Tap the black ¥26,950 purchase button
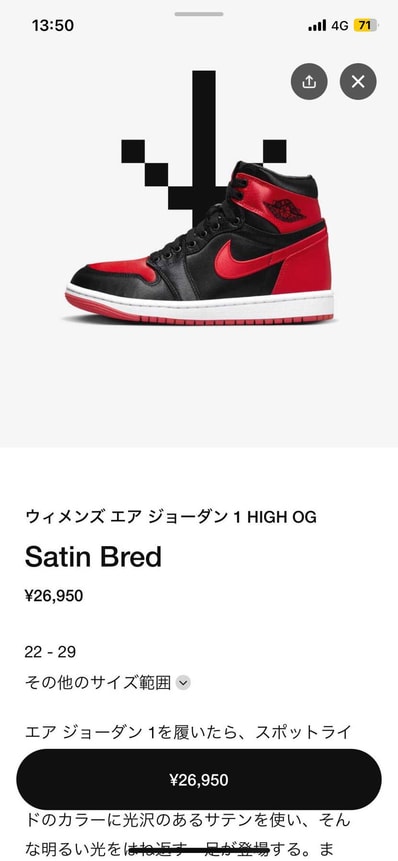 (x=199, y=780)
